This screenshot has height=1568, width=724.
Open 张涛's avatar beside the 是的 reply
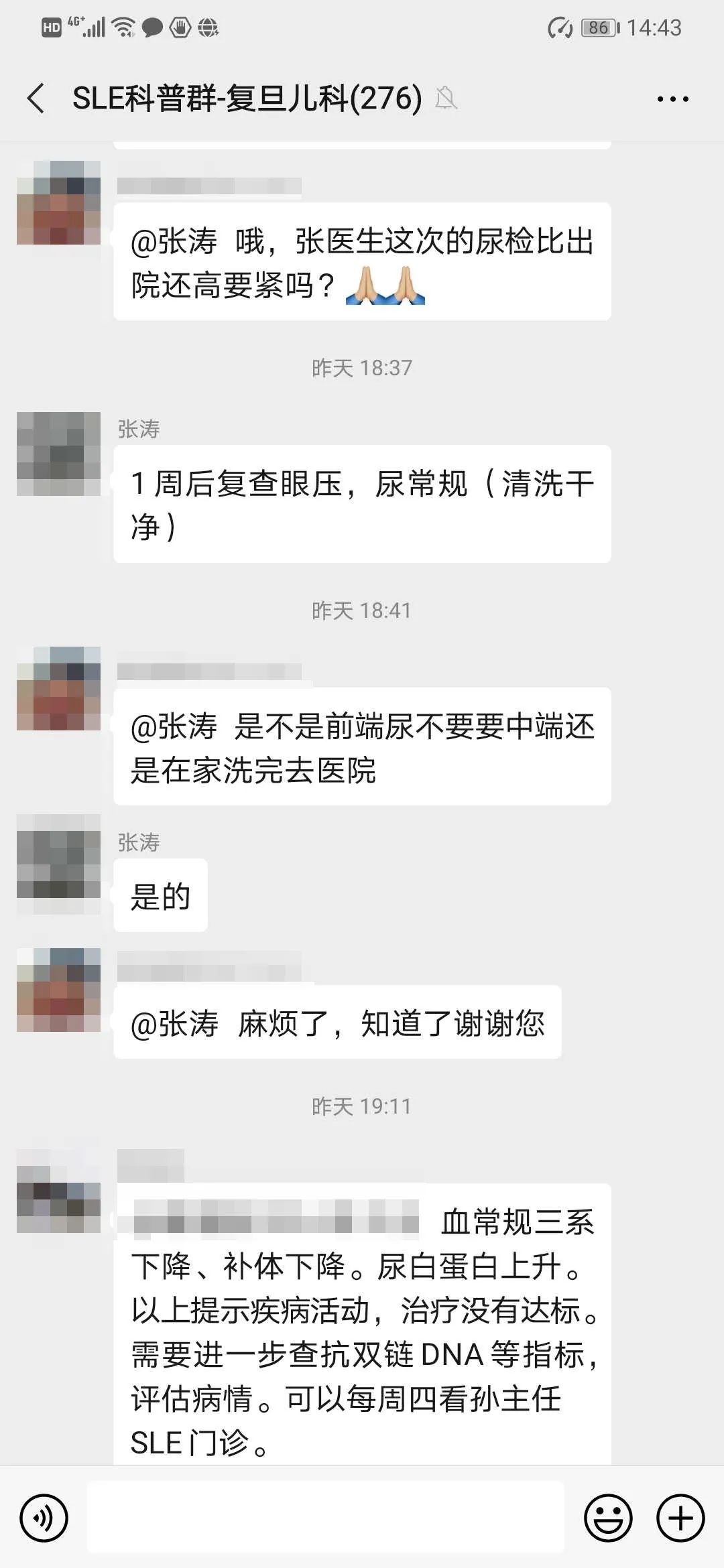coord(58,864)
